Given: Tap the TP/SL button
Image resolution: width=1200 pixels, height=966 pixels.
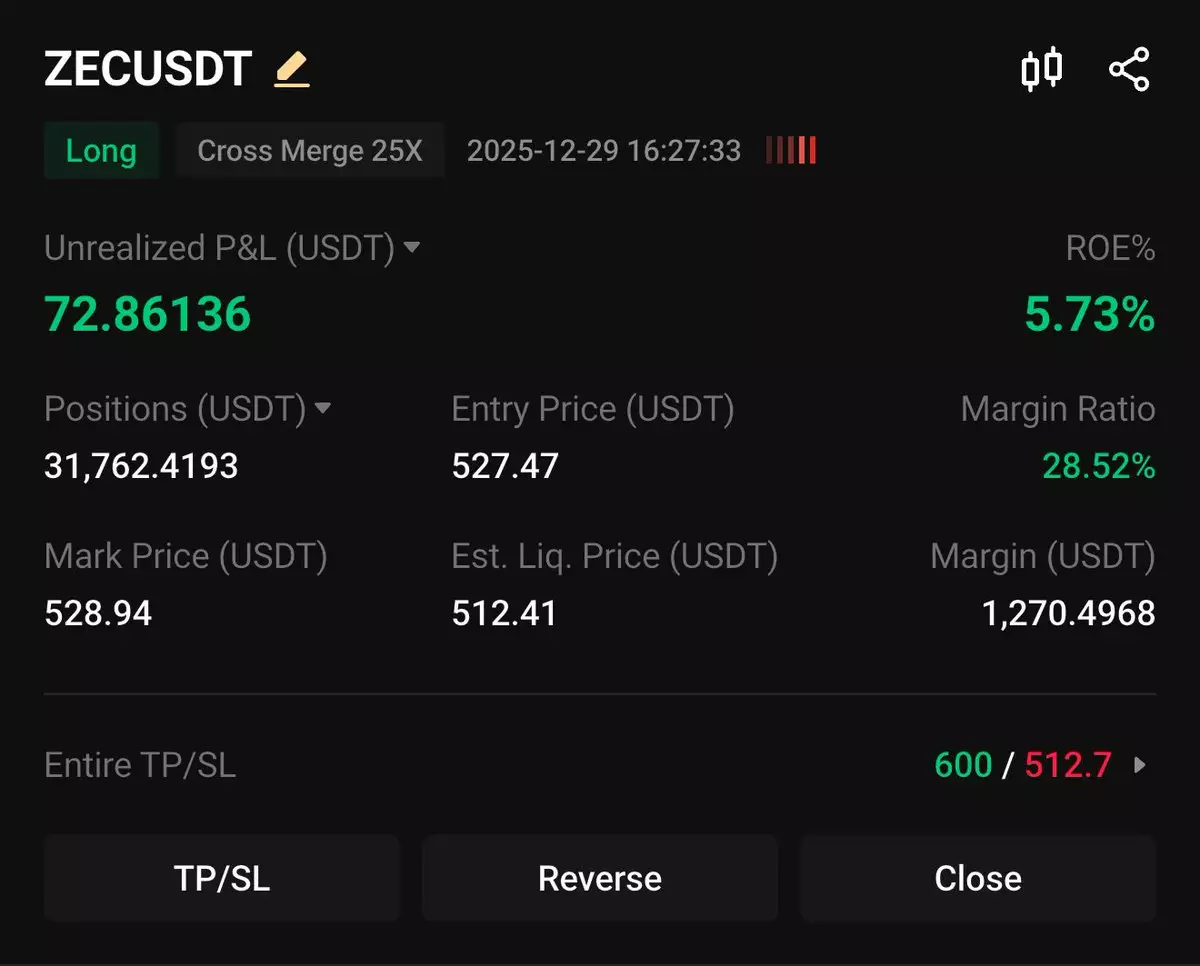Looking at the screenshot, I should click(221, 878).
